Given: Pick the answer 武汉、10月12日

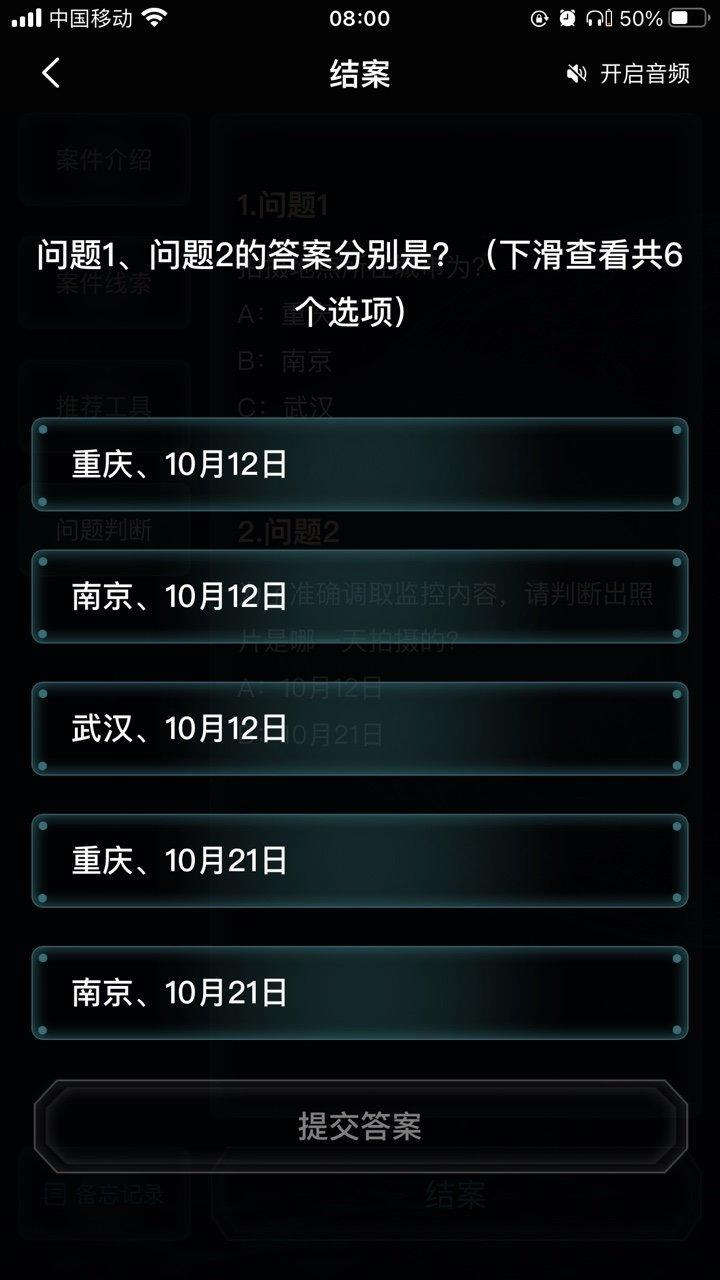Looking at the screenshot, I should [x=360, y=728].
